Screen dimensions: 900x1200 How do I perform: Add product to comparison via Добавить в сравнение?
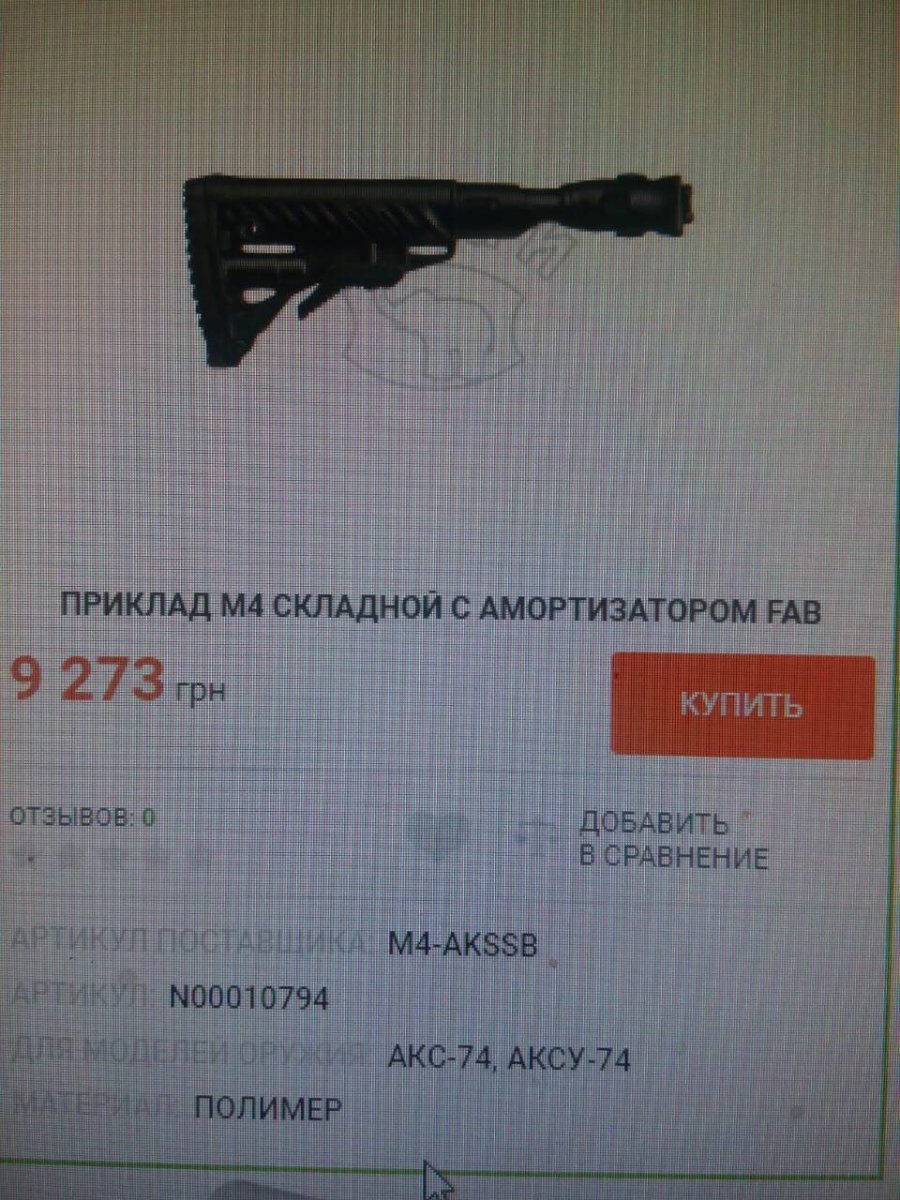click(x=672, y=840)
